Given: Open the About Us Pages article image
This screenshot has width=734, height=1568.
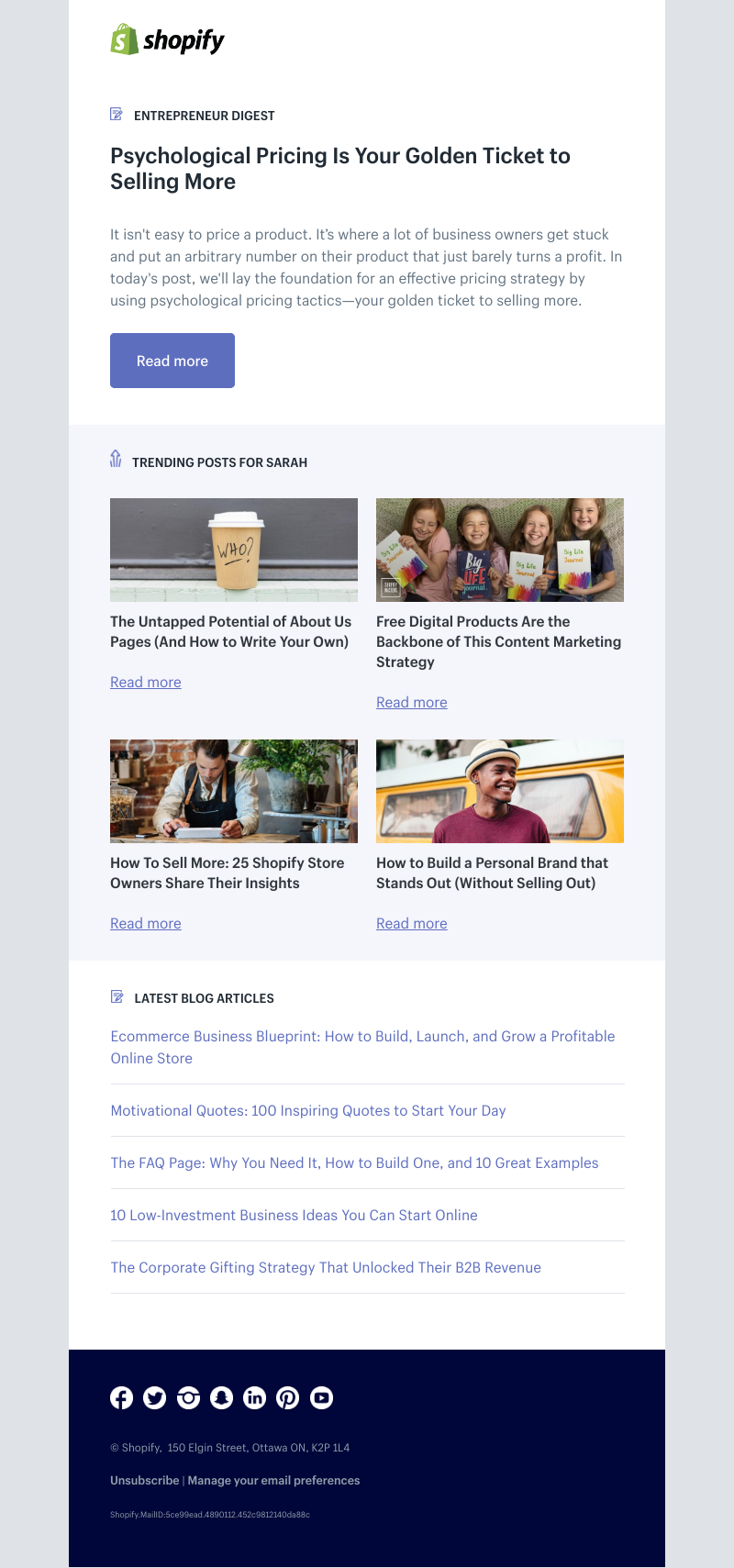Looking at the screenshot, I should pos(234,550).
